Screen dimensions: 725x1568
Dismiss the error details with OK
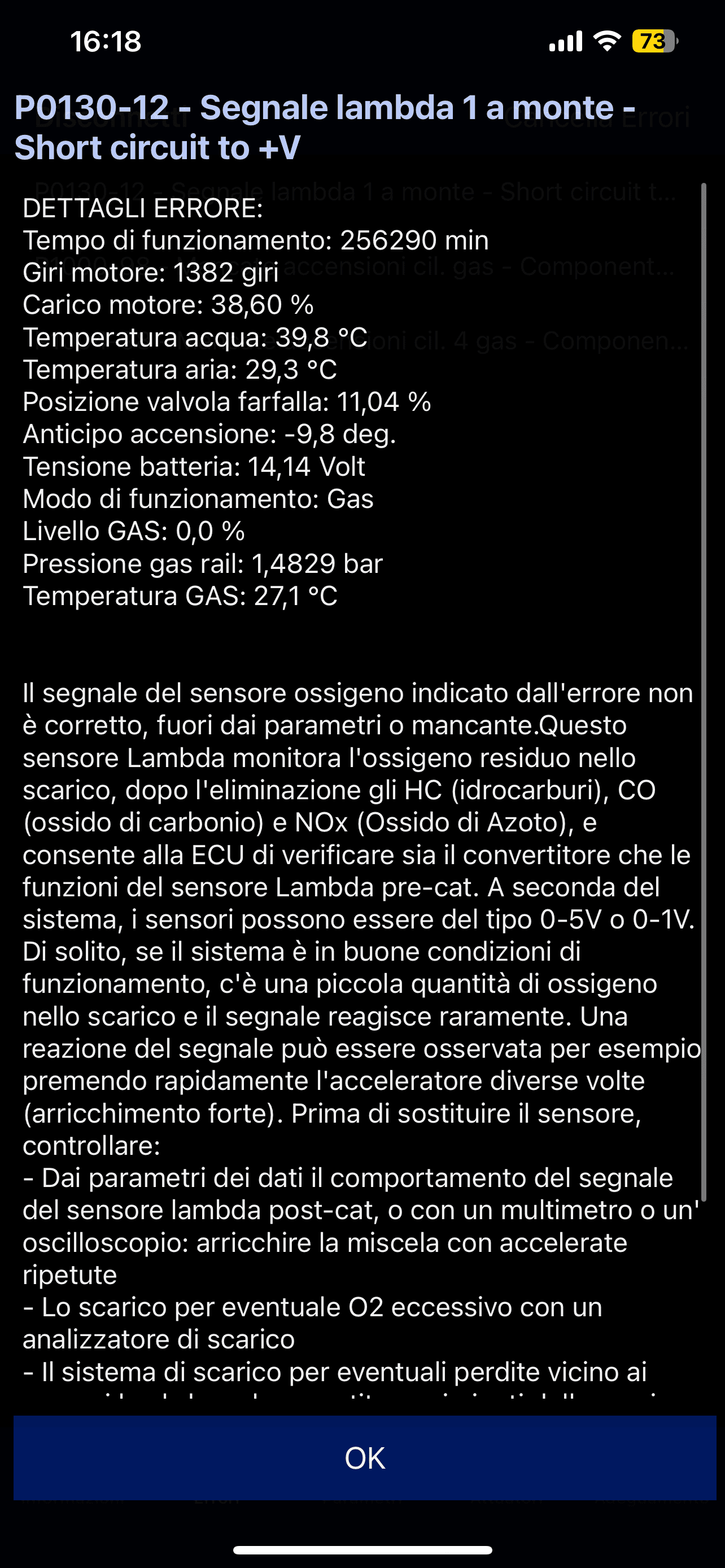(365, 1457)
